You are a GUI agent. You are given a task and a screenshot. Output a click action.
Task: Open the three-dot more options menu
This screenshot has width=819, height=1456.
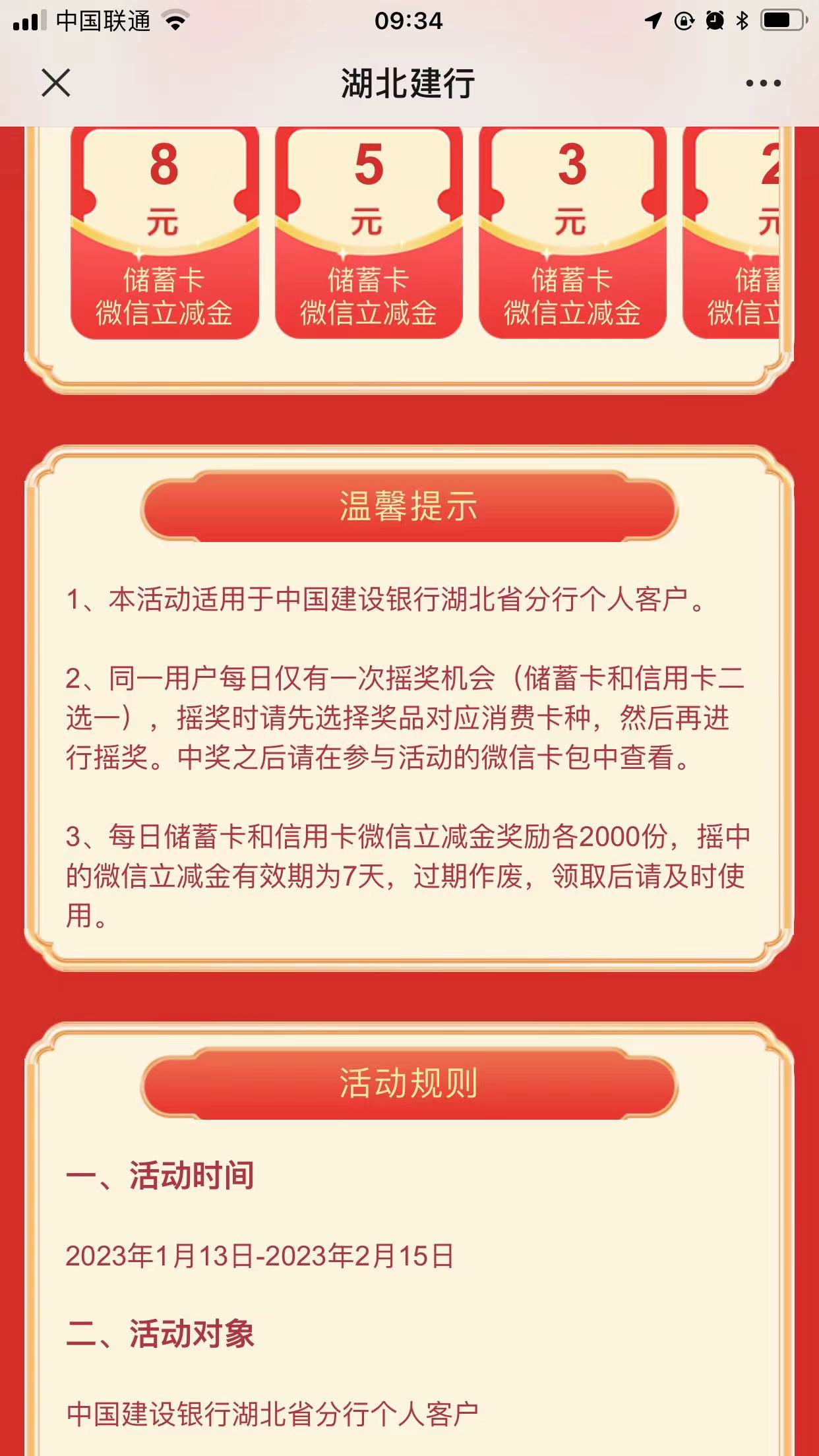763,83
